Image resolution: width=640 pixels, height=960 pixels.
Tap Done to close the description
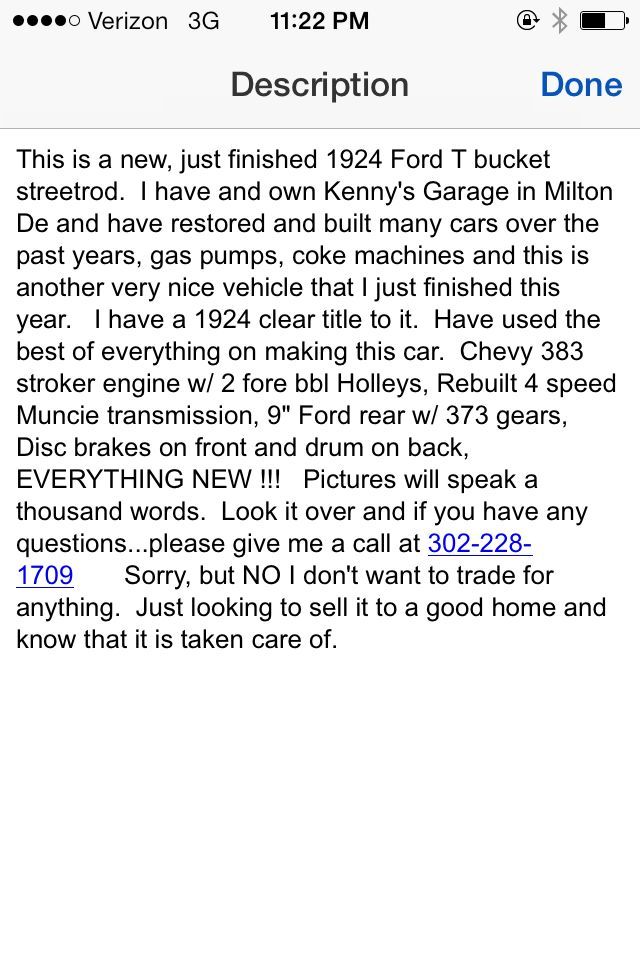(581, 85)
